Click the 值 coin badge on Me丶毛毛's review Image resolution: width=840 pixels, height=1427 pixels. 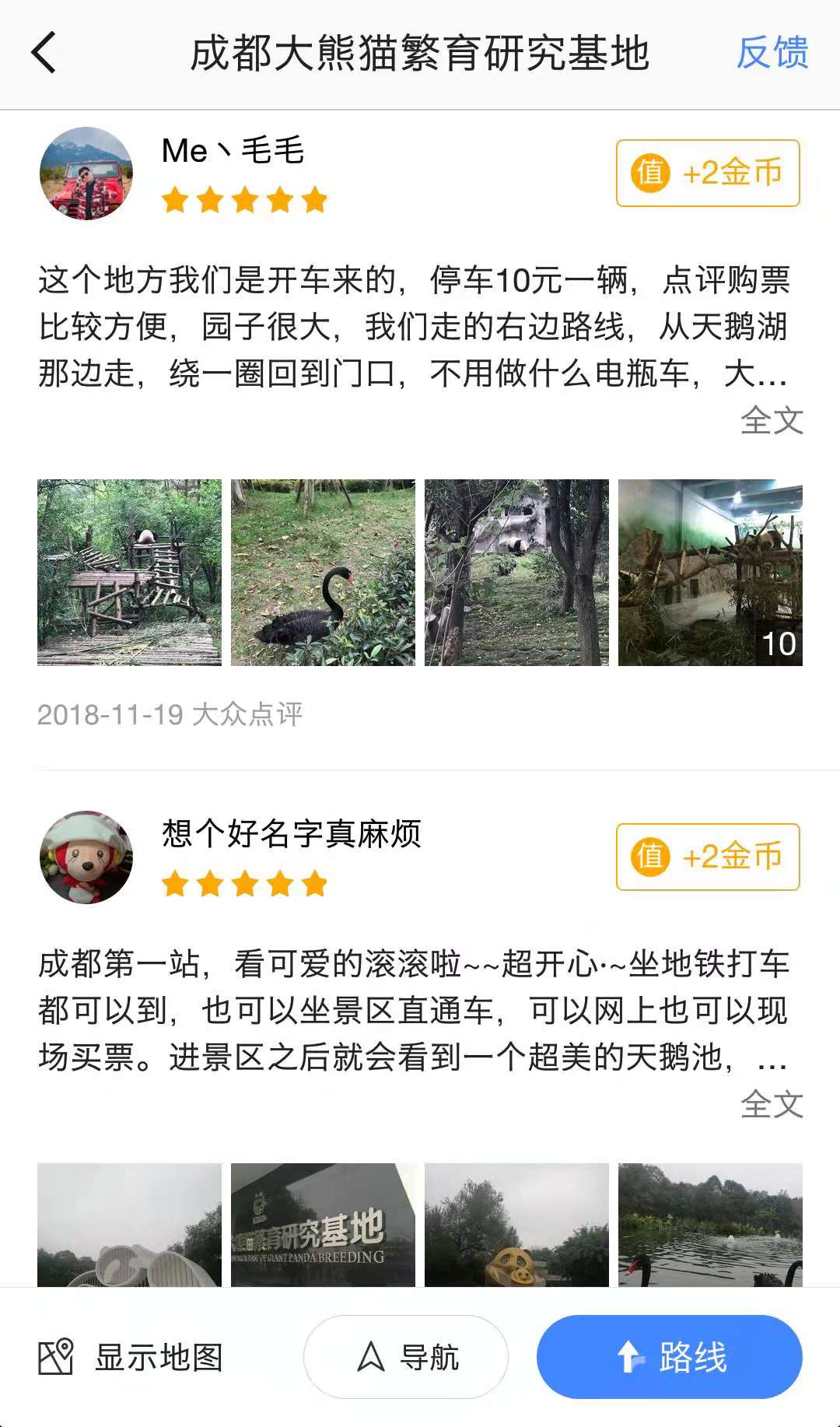[x=705, y=173]
